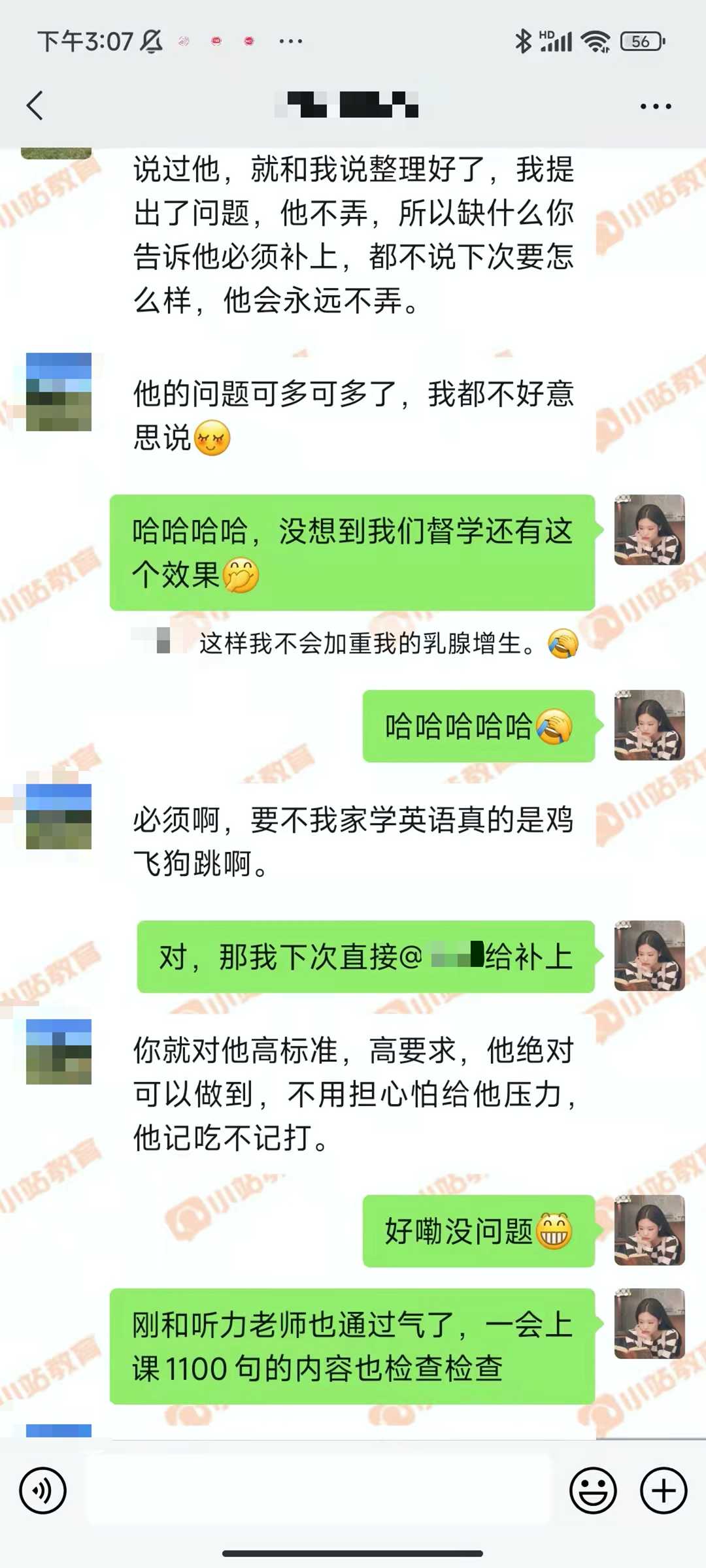Switch to voice message input
Image resolution: width=706 pixels, height=1568 pixels.
(43, 1491)
